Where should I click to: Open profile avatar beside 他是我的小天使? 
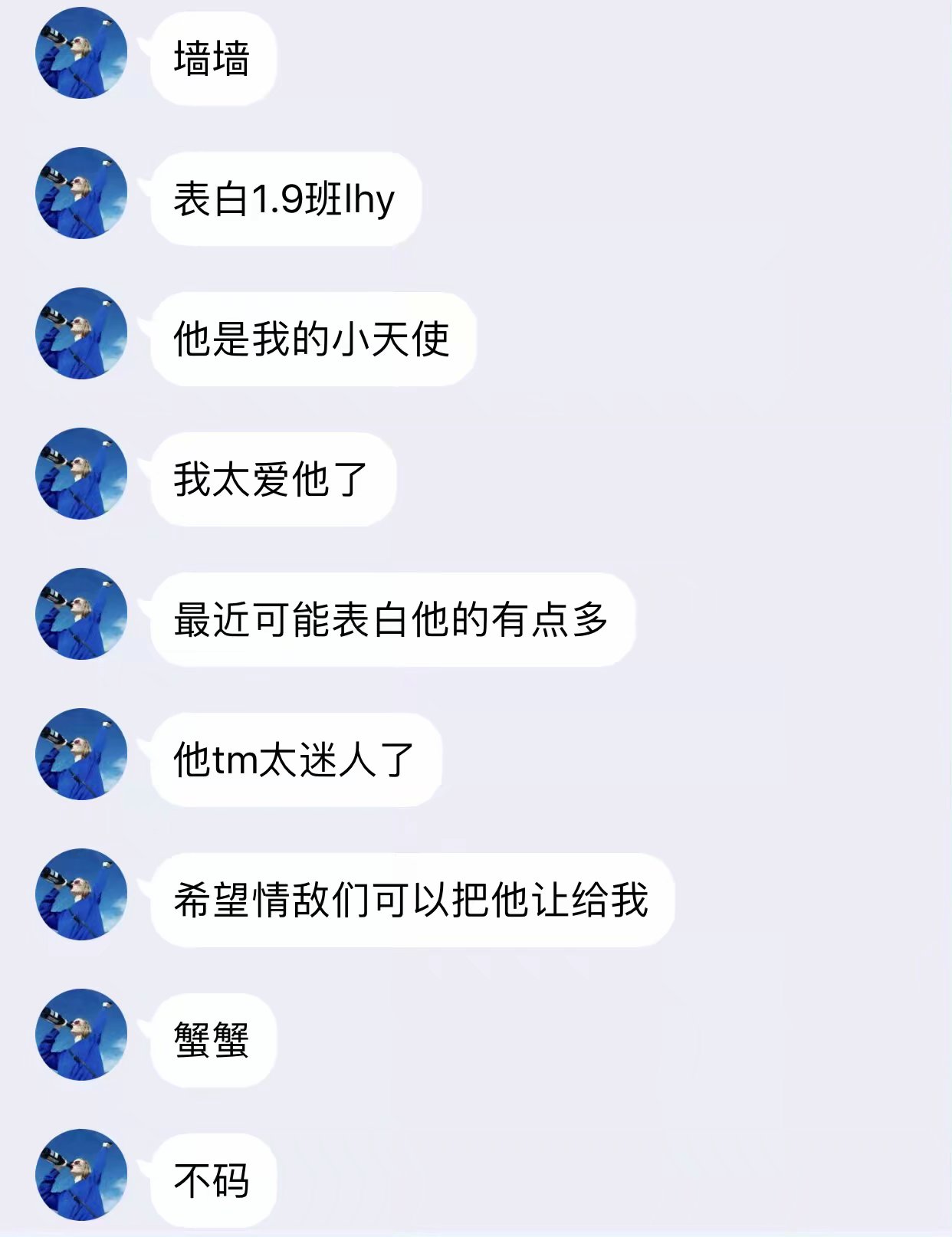81,333
